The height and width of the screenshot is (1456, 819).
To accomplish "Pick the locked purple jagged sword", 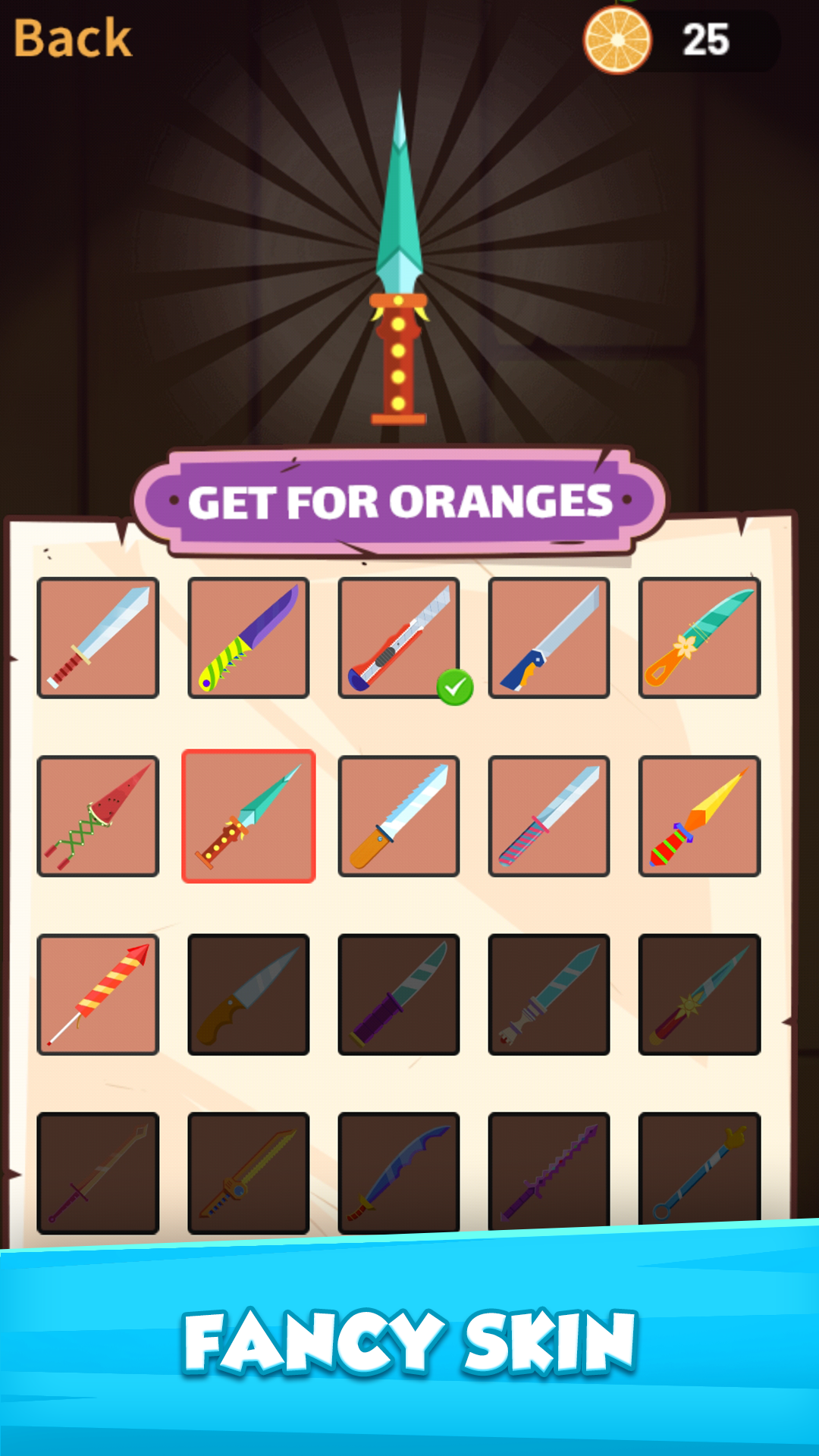I will click(549, 1172).
